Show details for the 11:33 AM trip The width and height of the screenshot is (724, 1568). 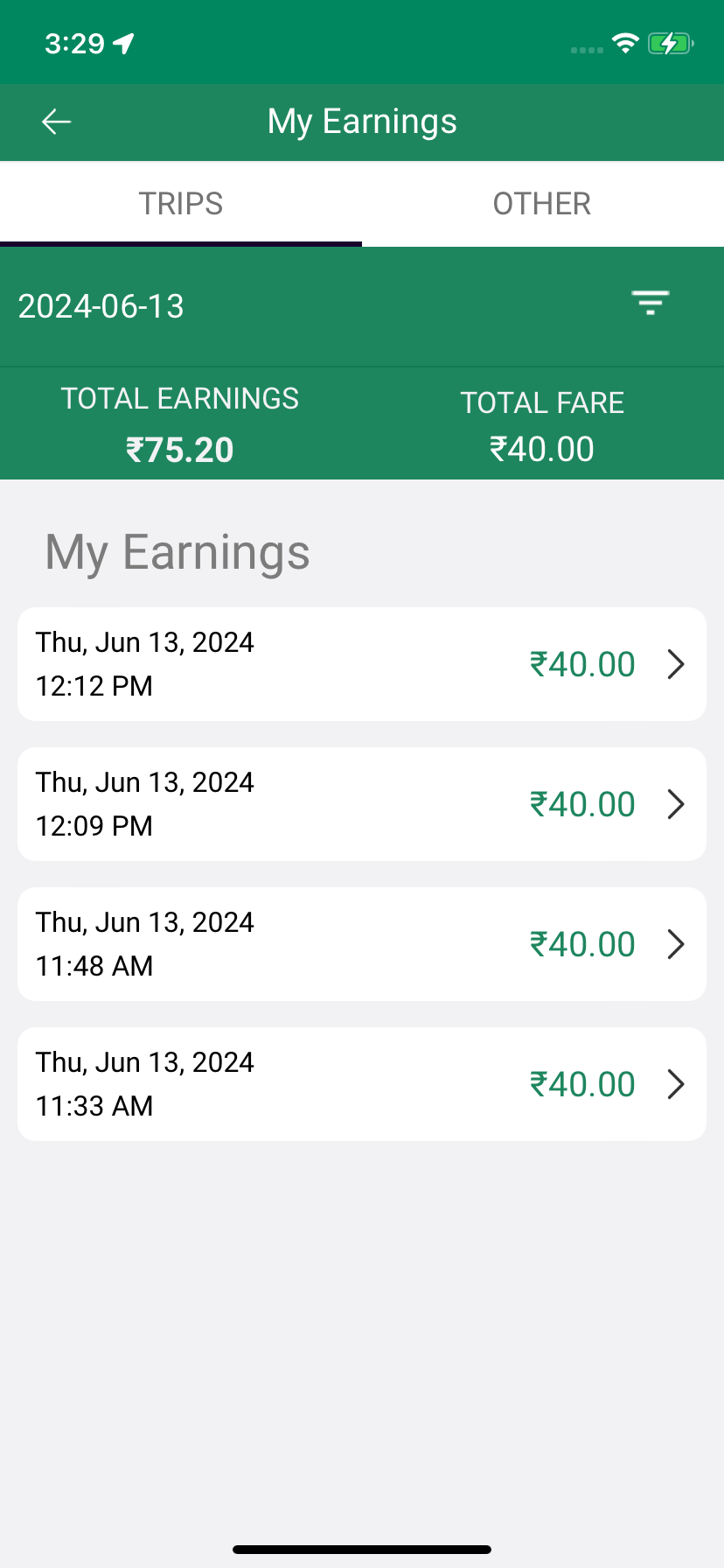(x=362, y=1084)
